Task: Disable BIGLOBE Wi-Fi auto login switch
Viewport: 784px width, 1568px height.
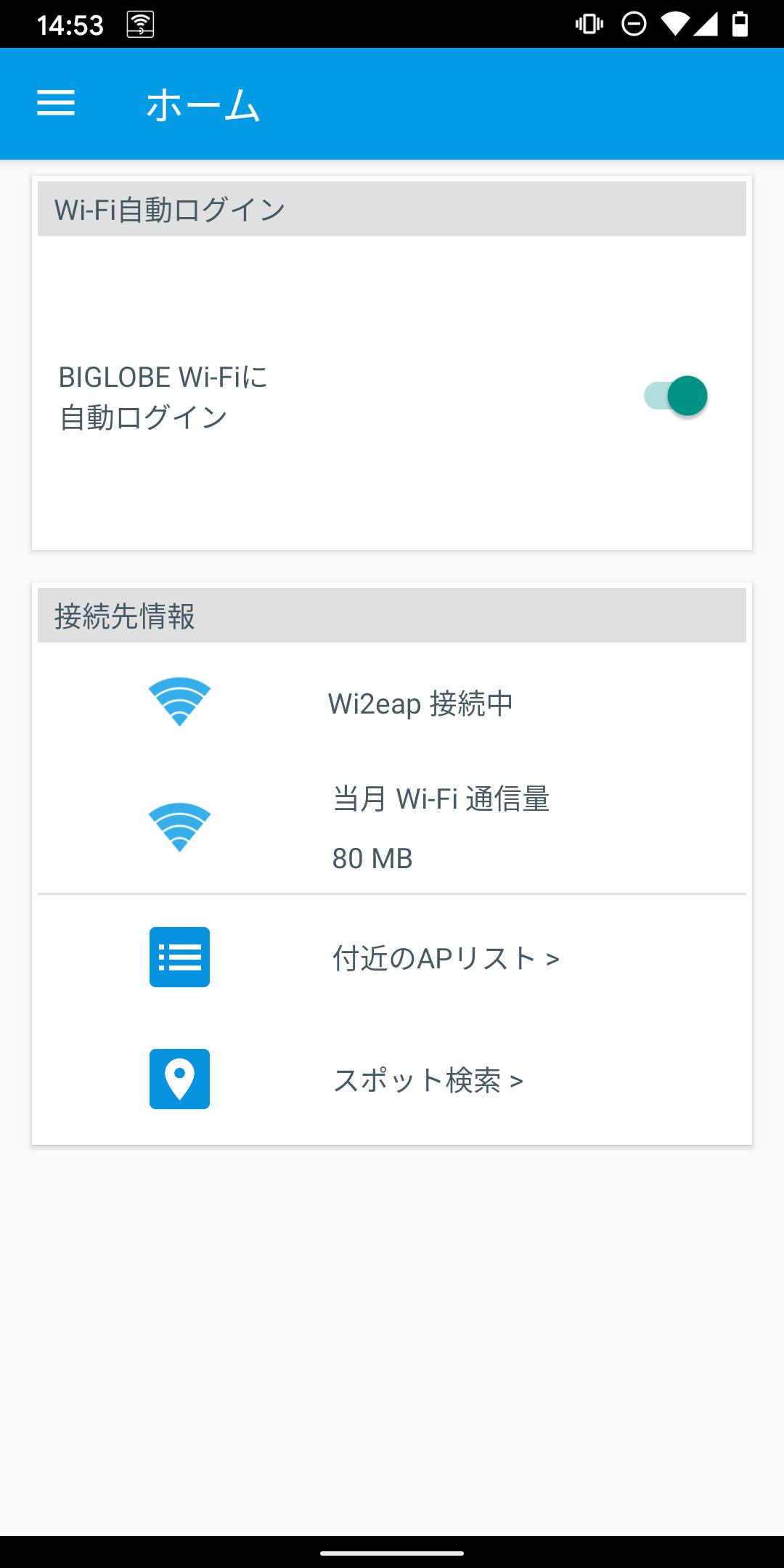Action: coord(676,396)
